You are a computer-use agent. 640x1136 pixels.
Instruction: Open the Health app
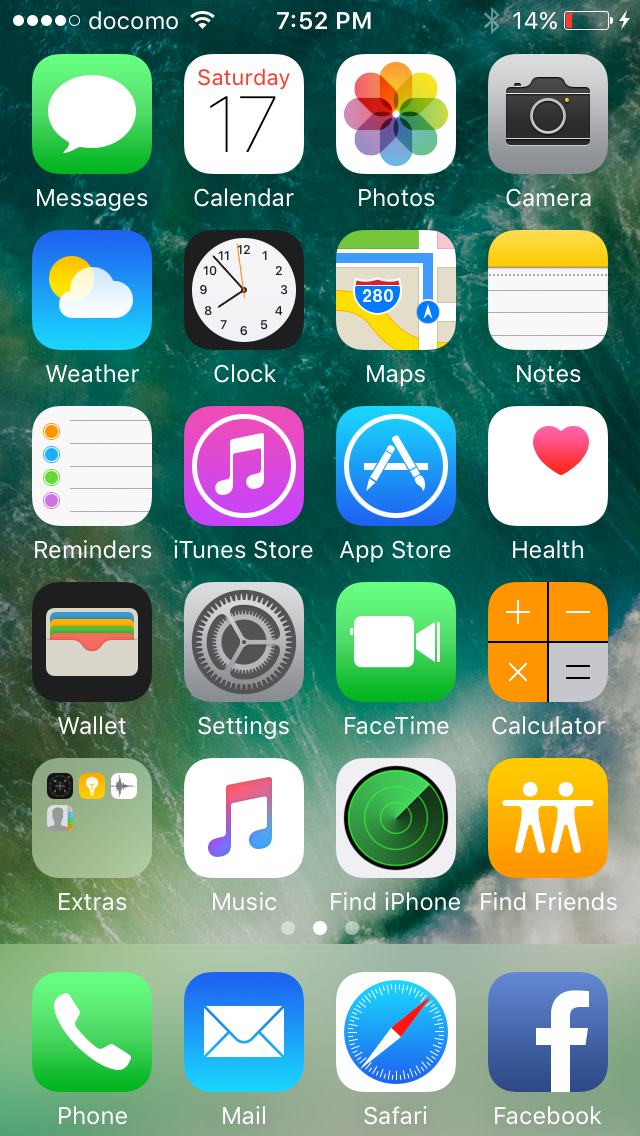[x=548, y=466]
